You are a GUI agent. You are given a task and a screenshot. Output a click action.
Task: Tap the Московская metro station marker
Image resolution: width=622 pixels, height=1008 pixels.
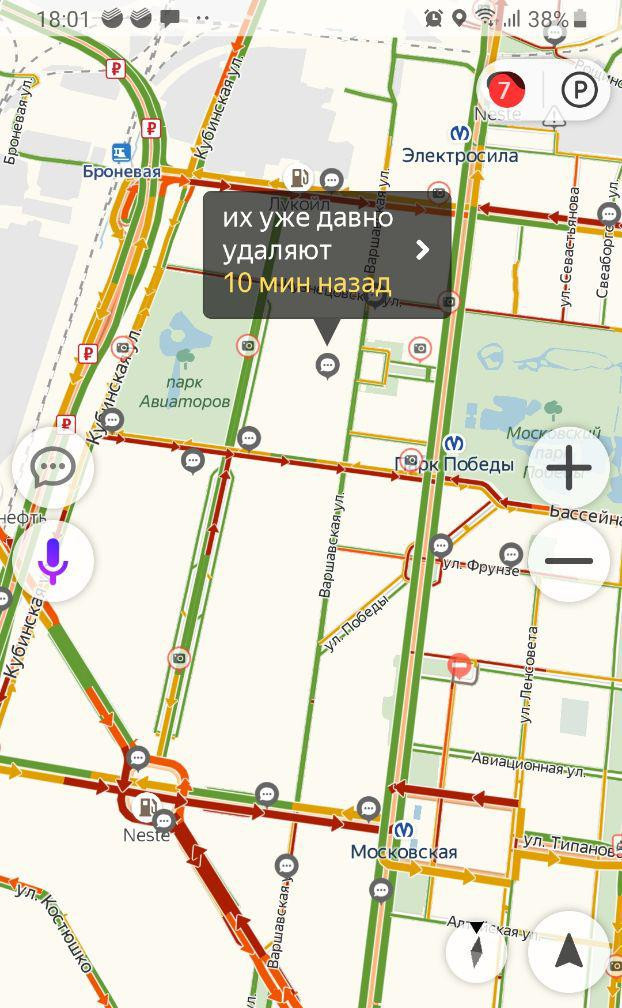click(x=404, y=831)
